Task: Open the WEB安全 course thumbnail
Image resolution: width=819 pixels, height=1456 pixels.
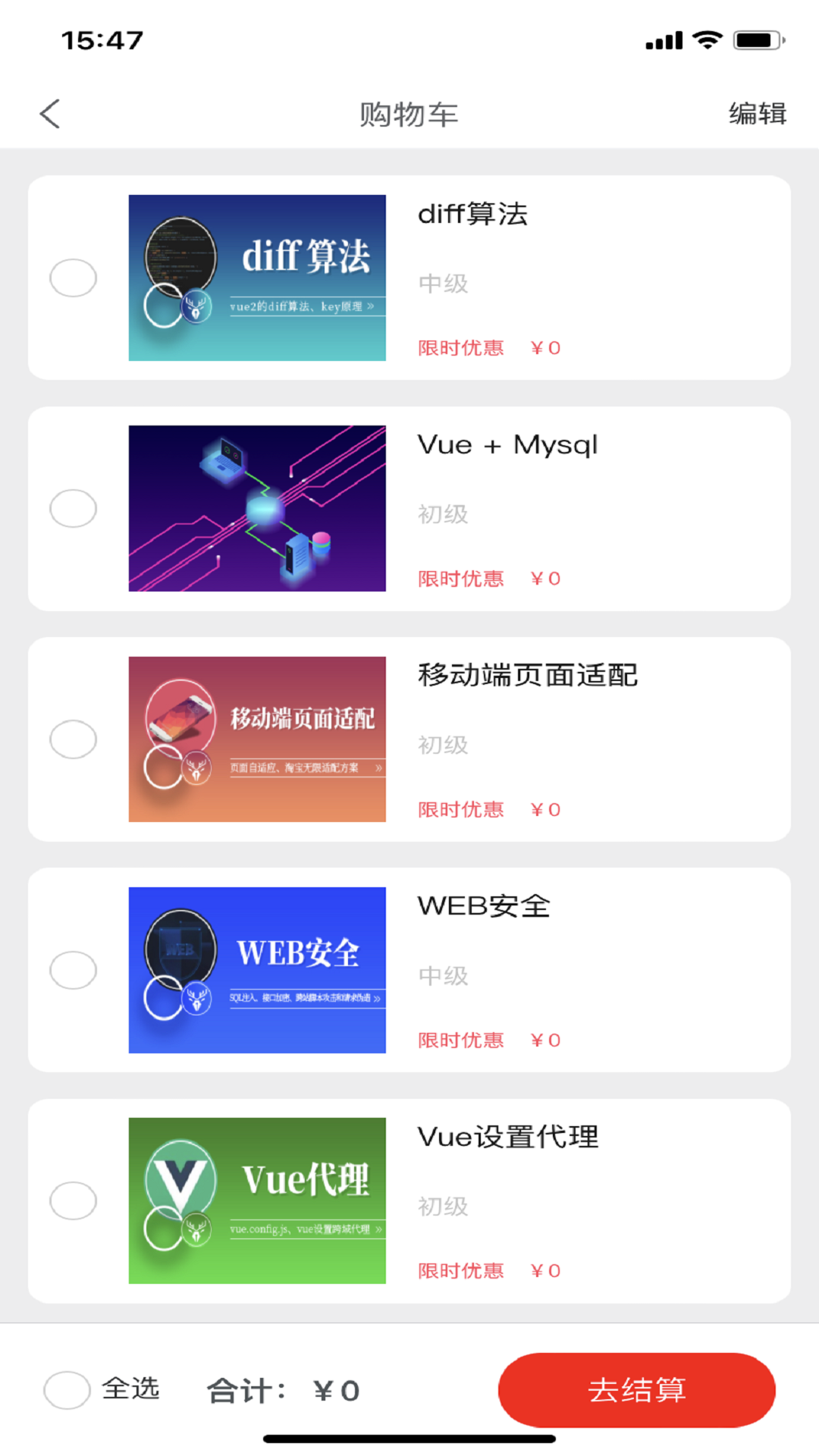Action: [257, 970]
